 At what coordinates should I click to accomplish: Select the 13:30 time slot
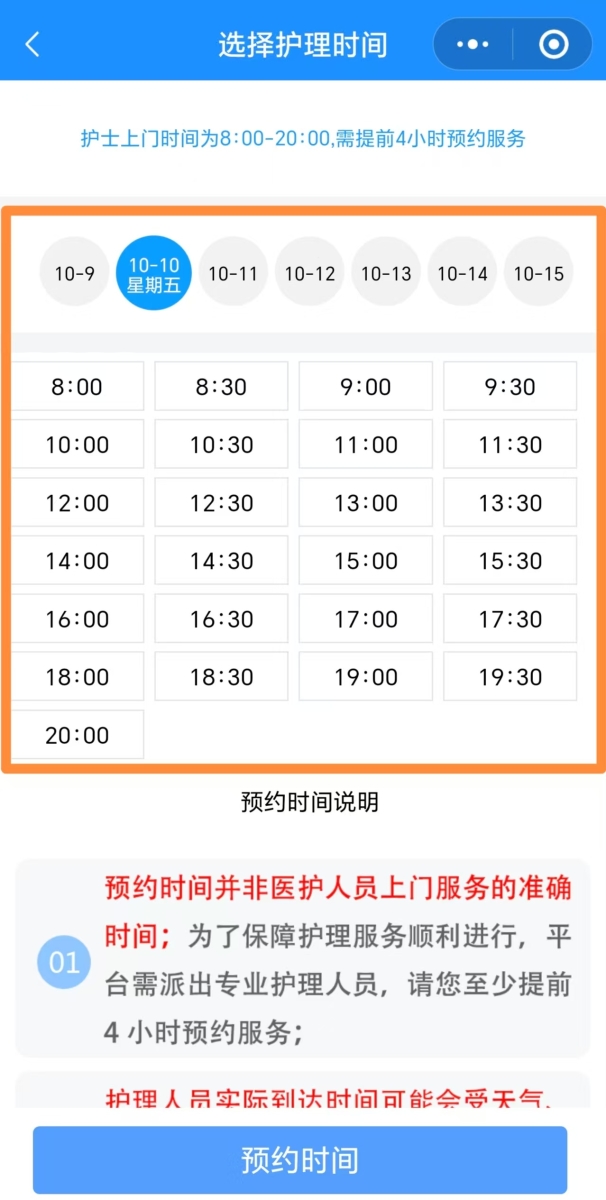(x=510, y=503)
